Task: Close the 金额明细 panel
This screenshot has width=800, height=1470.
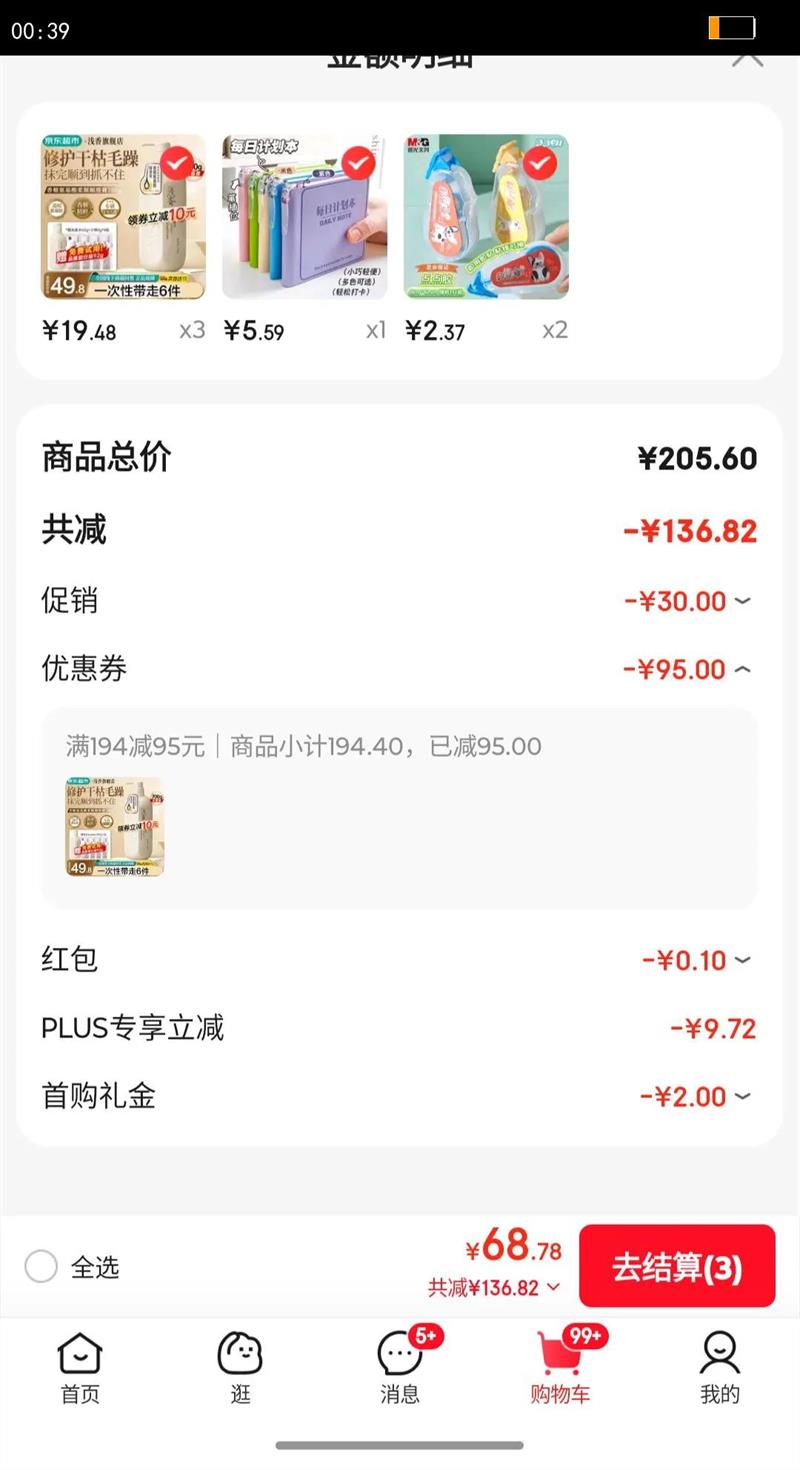Action: point(747,58)
